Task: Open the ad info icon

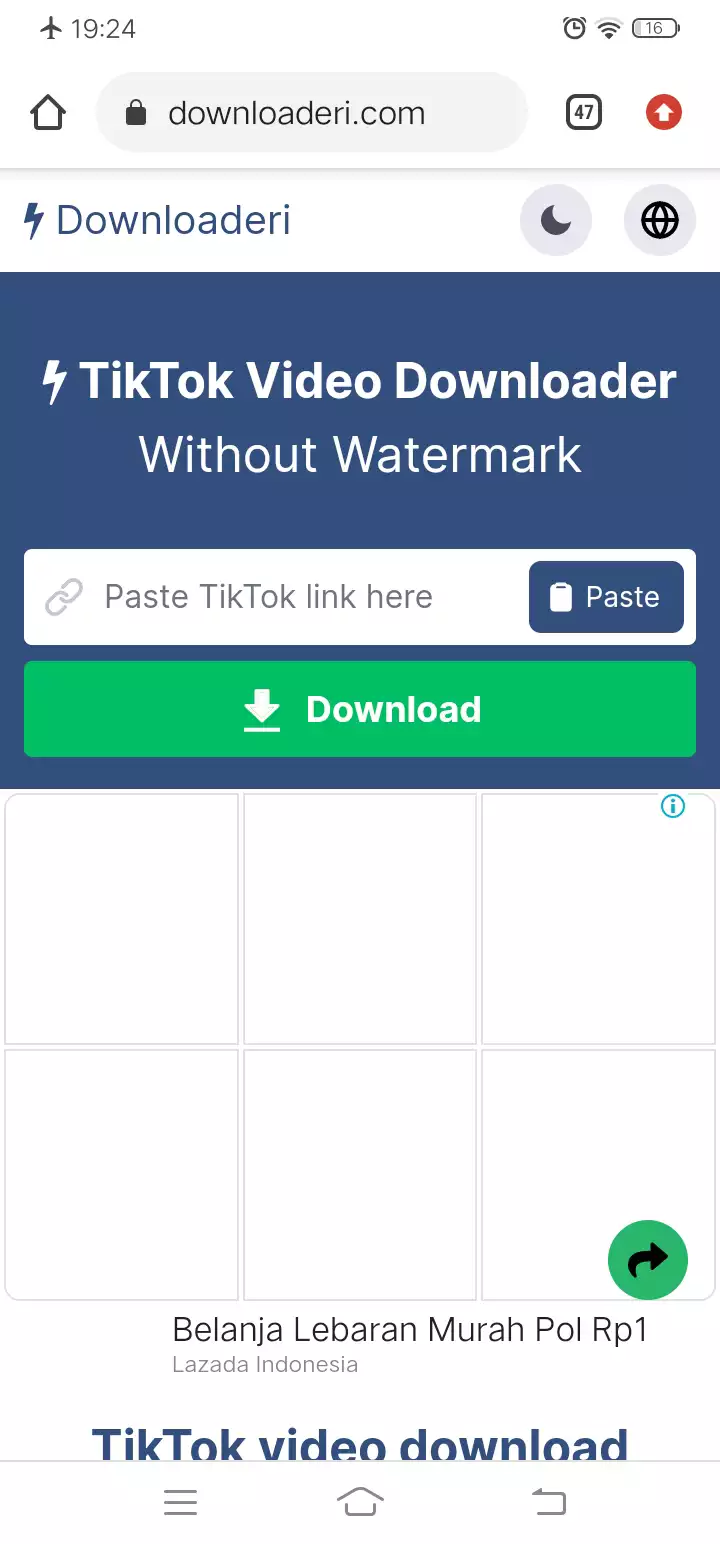Action: (x=673, y=806)
